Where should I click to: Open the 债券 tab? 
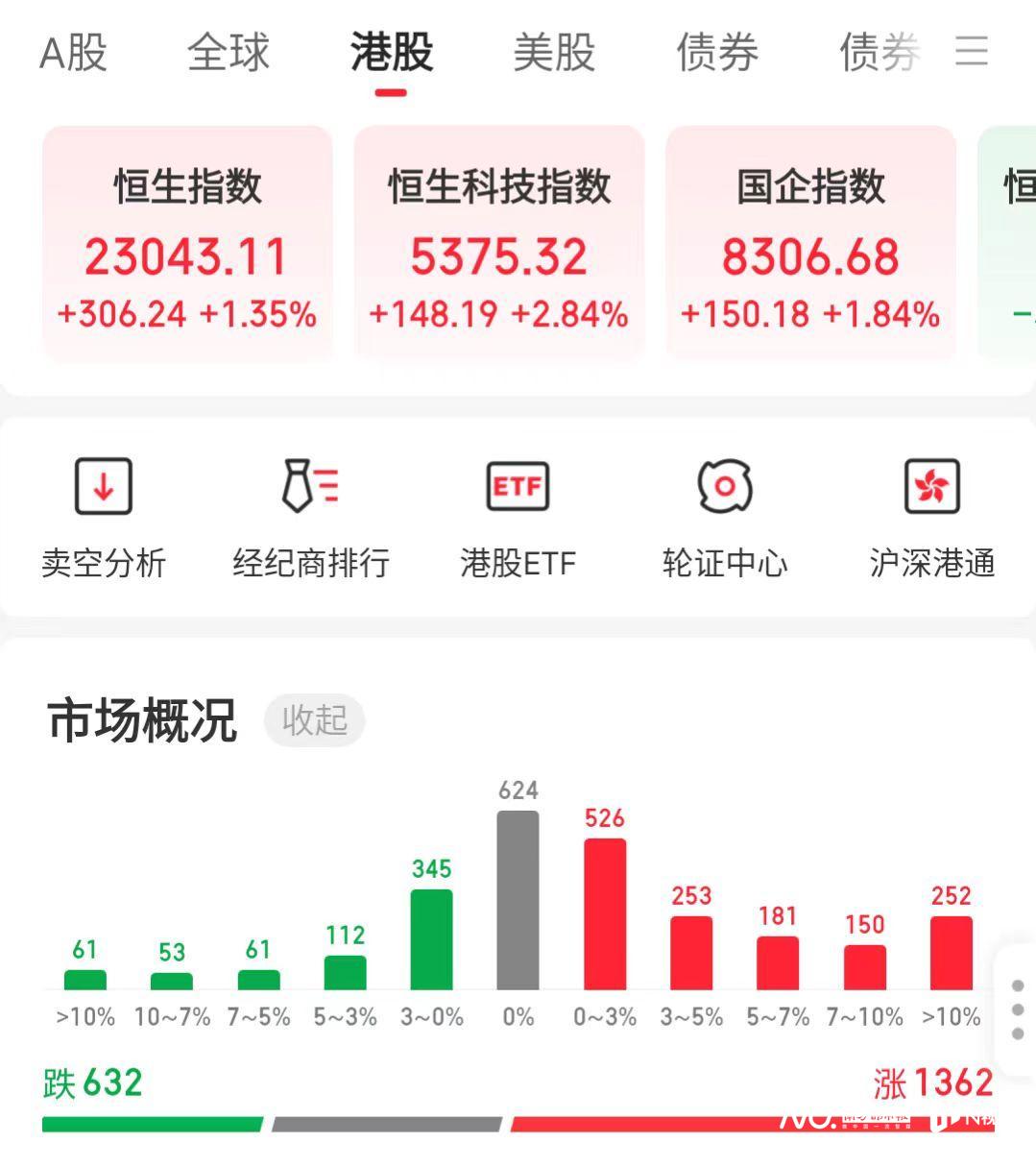pyautogui.click(x=715, y=53)
